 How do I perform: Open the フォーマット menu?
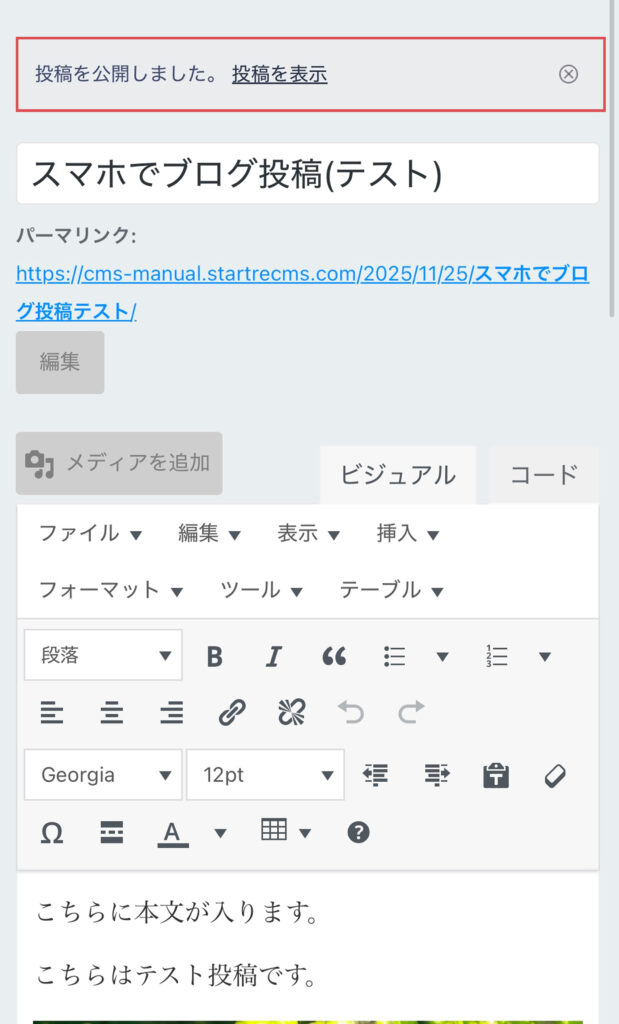(x=110, y=590)
